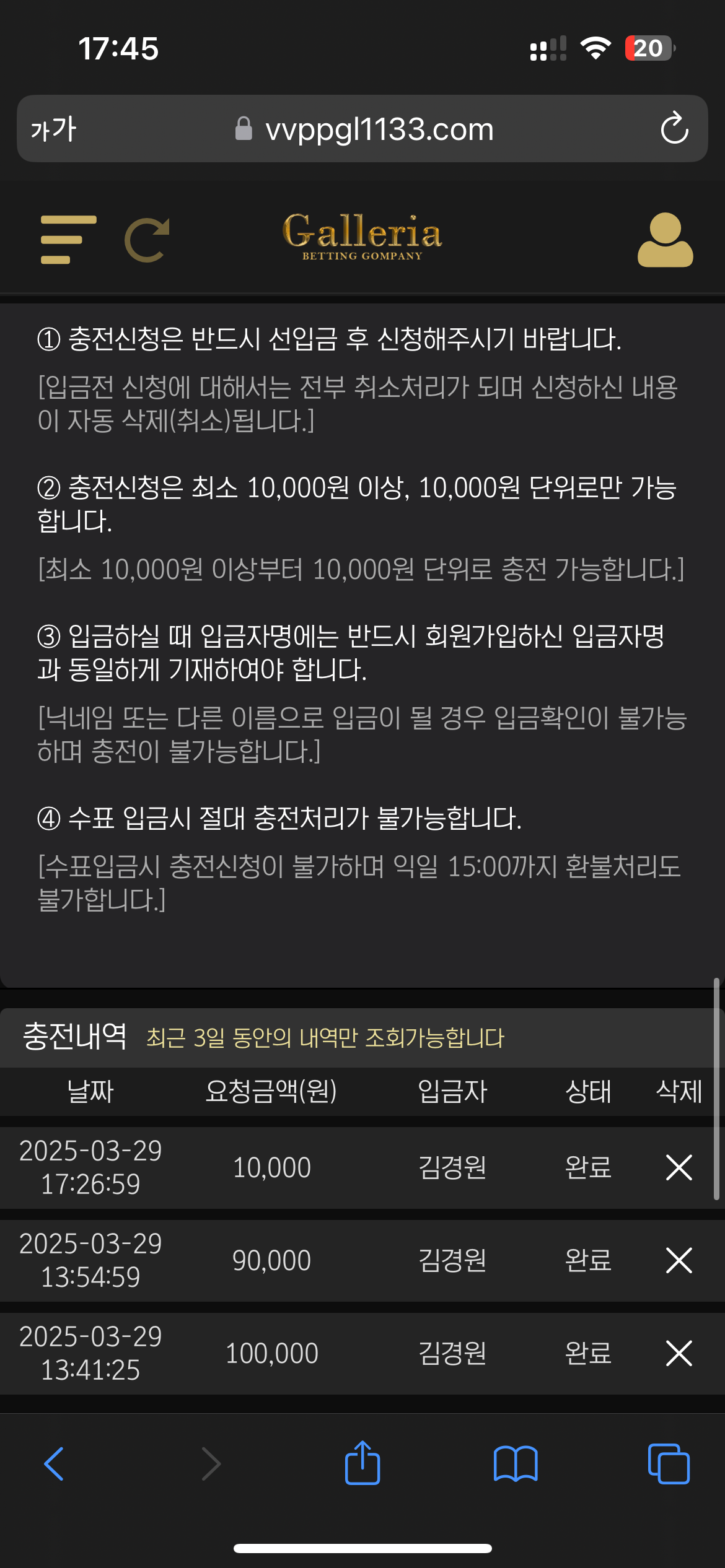Screen dimensions: 725x1568
Task: Delete the 100,000 won charge entry
Action: pyautogui.click(x=679, y=1353)
